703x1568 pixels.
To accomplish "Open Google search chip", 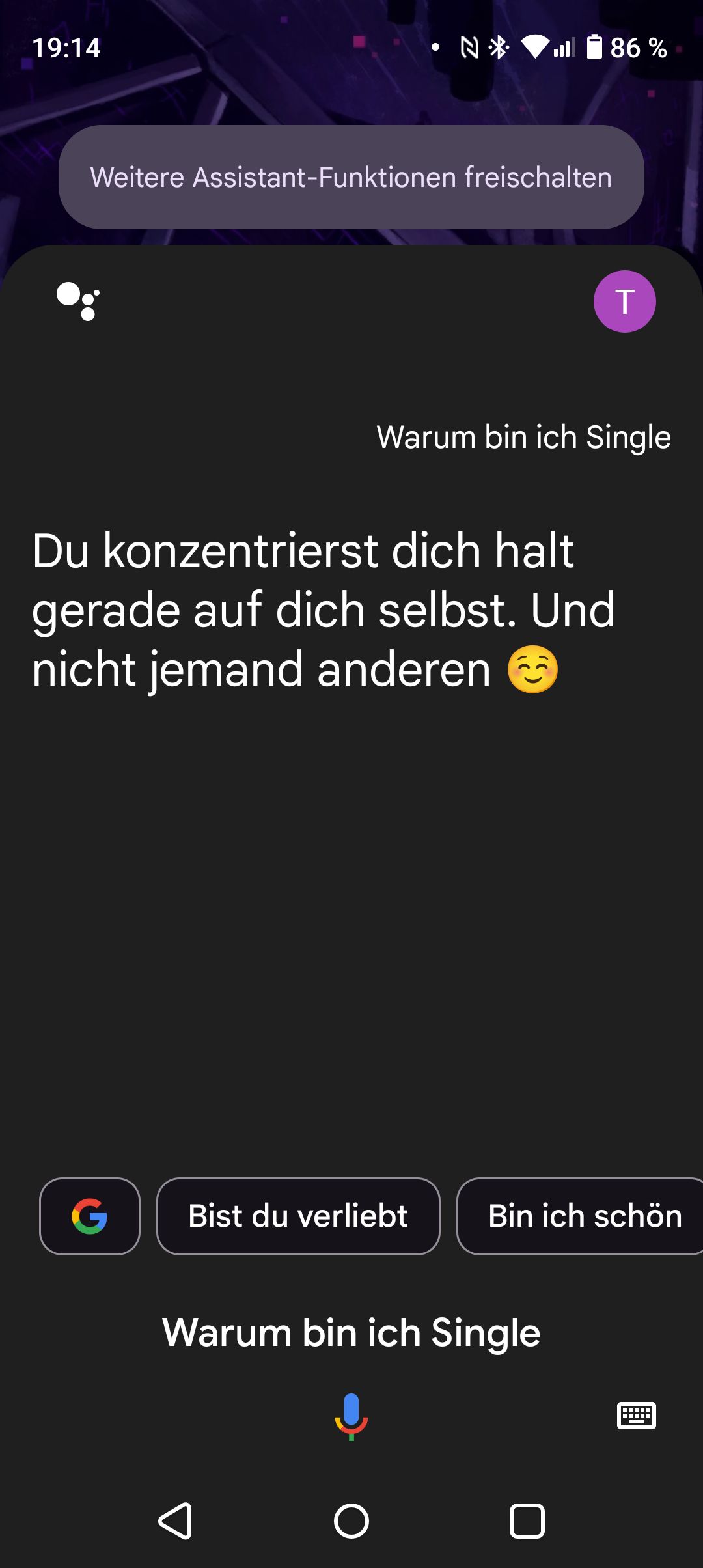I will (90, 1216).
